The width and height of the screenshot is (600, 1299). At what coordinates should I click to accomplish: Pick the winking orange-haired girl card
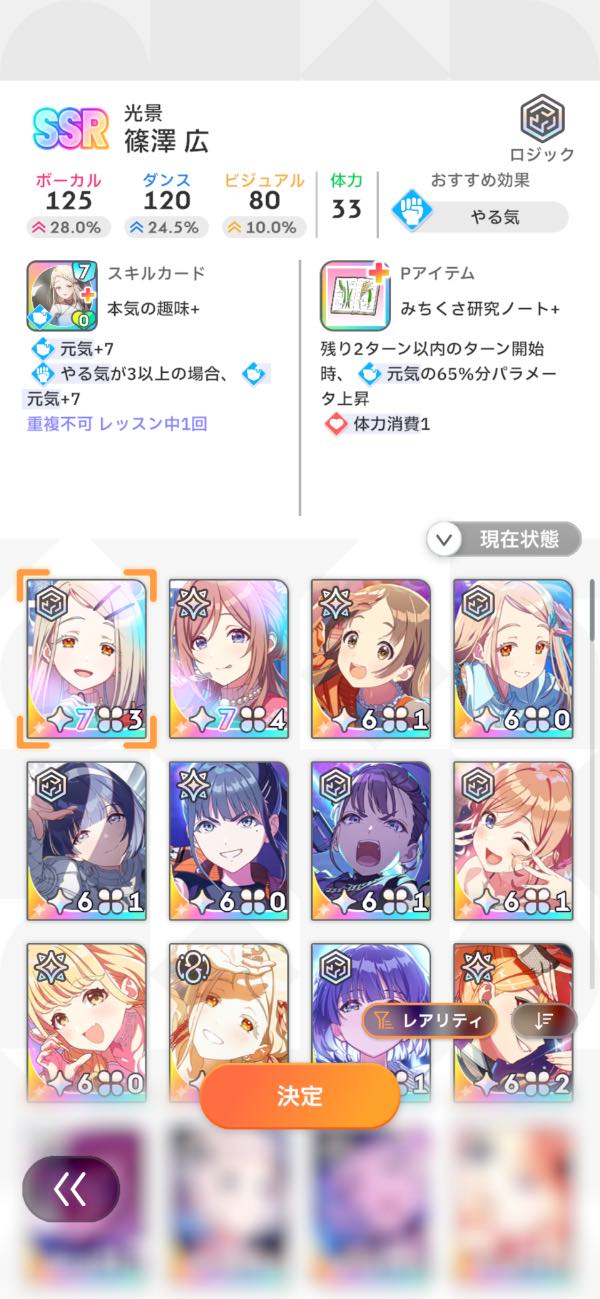tap(513, 841)
